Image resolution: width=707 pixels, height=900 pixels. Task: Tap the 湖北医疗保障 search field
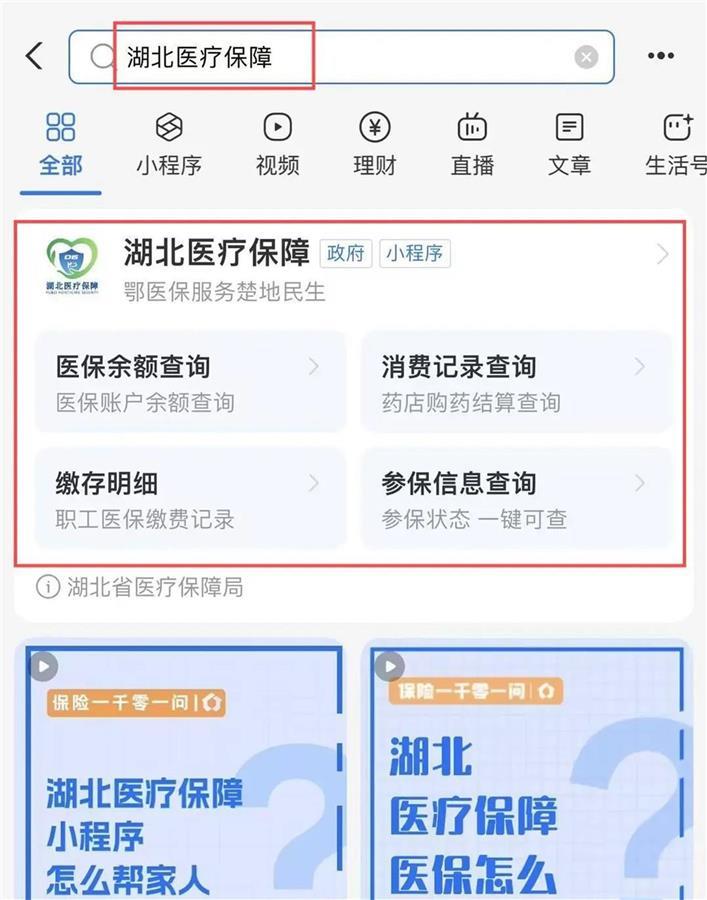(x=340, y=57)
